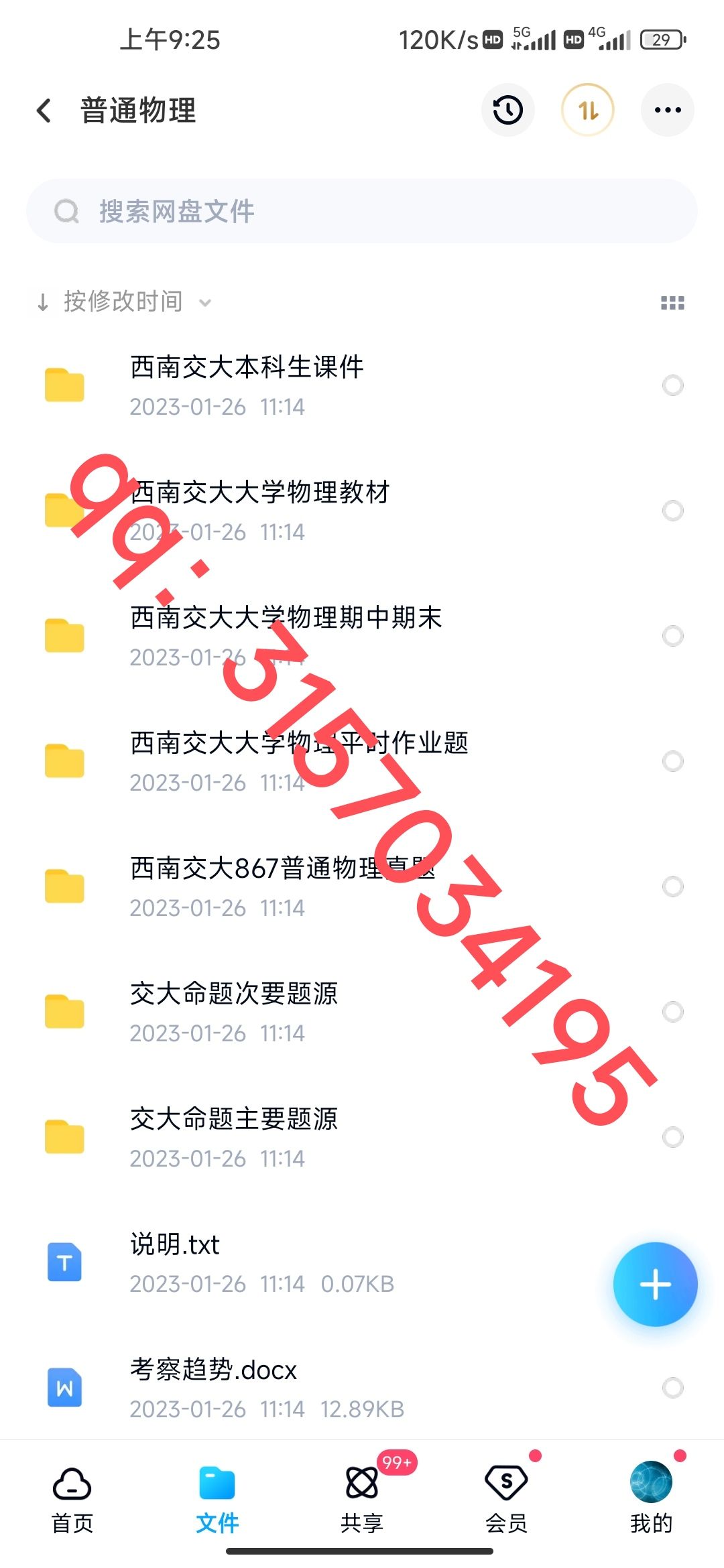Select the 西南交大大学物理平时作业题 circle

(x=672, y=761)
